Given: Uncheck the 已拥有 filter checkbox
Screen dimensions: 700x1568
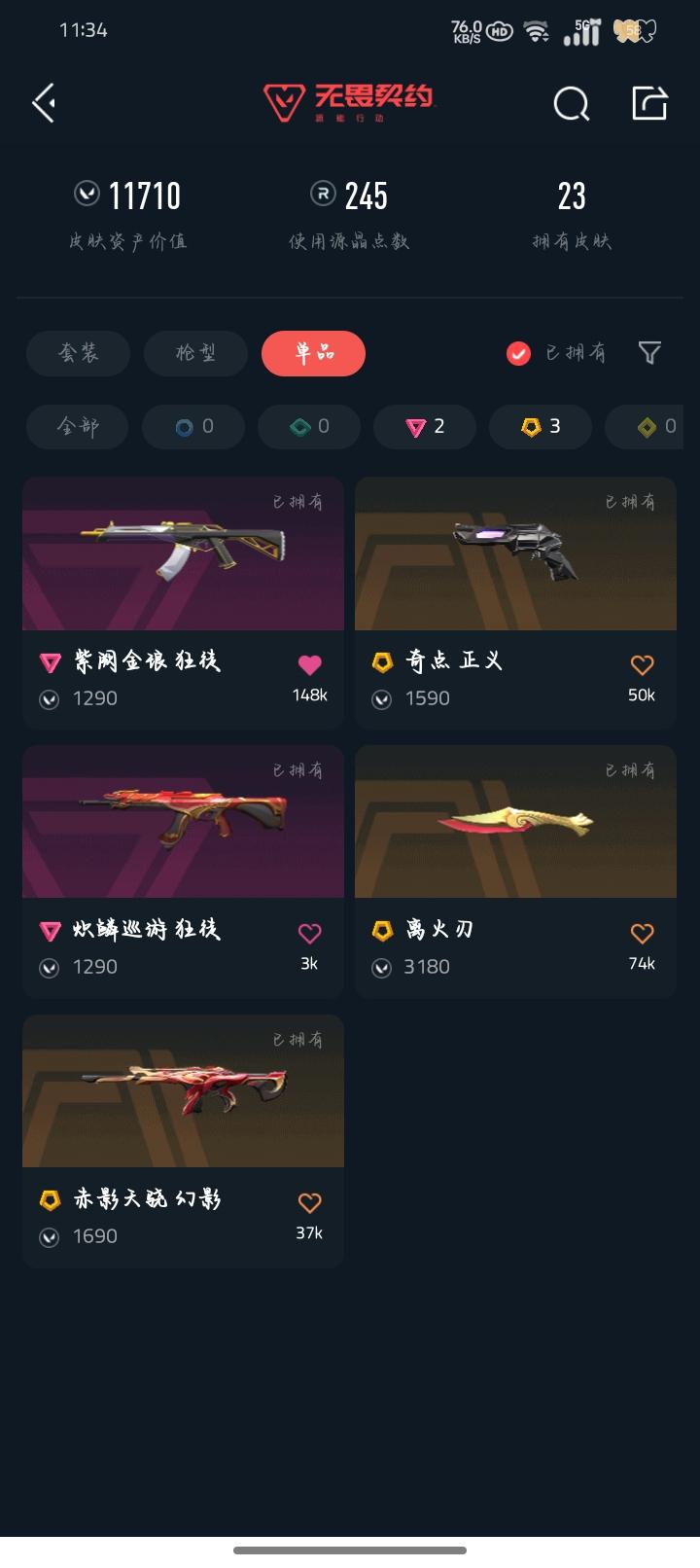Looking at the screenshot, I should point(518,353).
